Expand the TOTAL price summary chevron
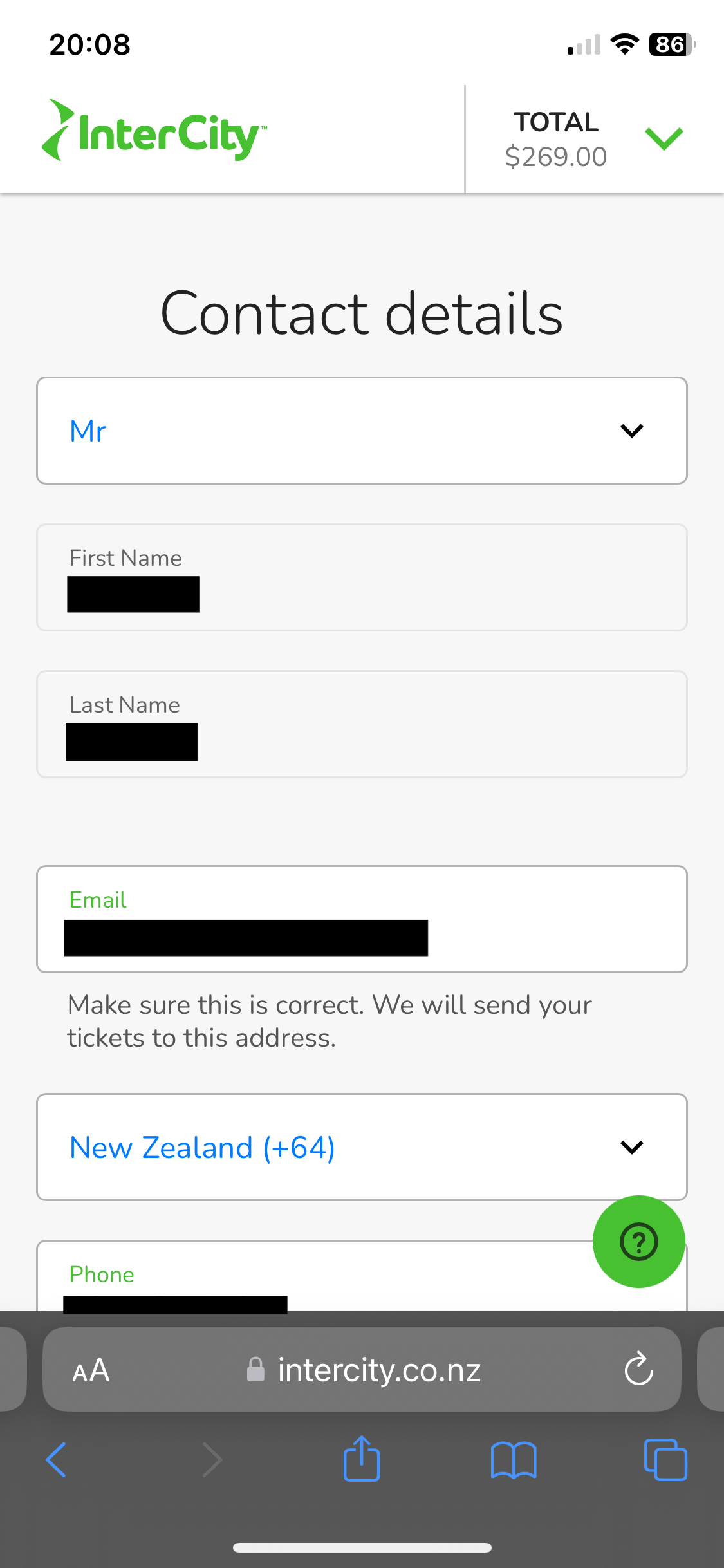The image size is (724, 1568). click(x=664, y=138)
